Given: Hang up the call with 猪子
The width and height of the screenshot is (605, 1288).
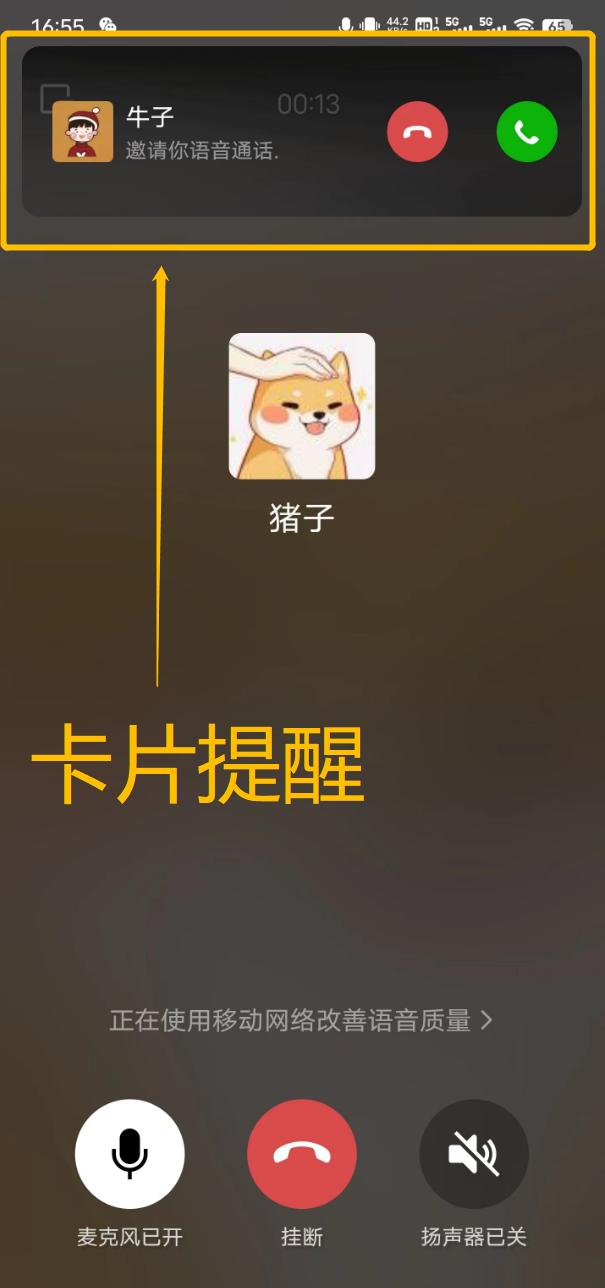Looking at the screenshot, I should point(302,1154).
